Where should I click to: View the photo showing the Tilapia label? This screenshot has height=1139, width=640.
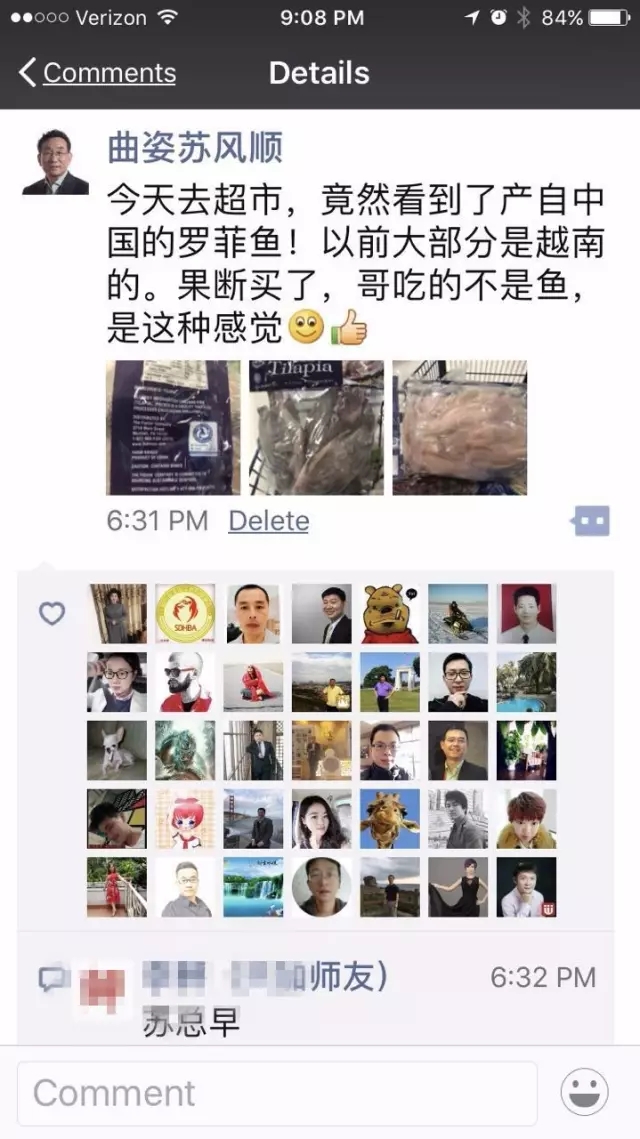[x=316, y=428]
